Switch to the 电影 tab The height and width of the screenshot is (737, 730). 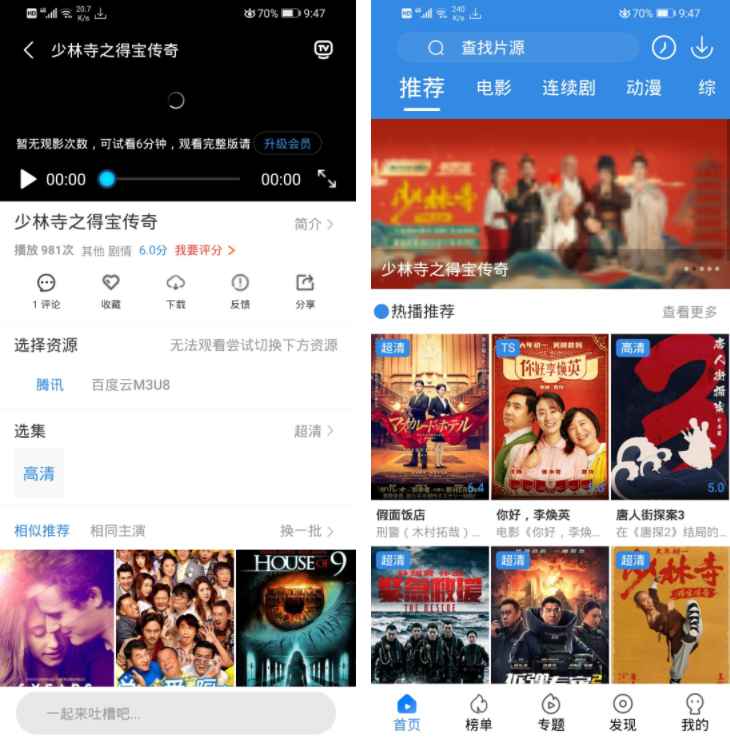[x=493, y=88]
